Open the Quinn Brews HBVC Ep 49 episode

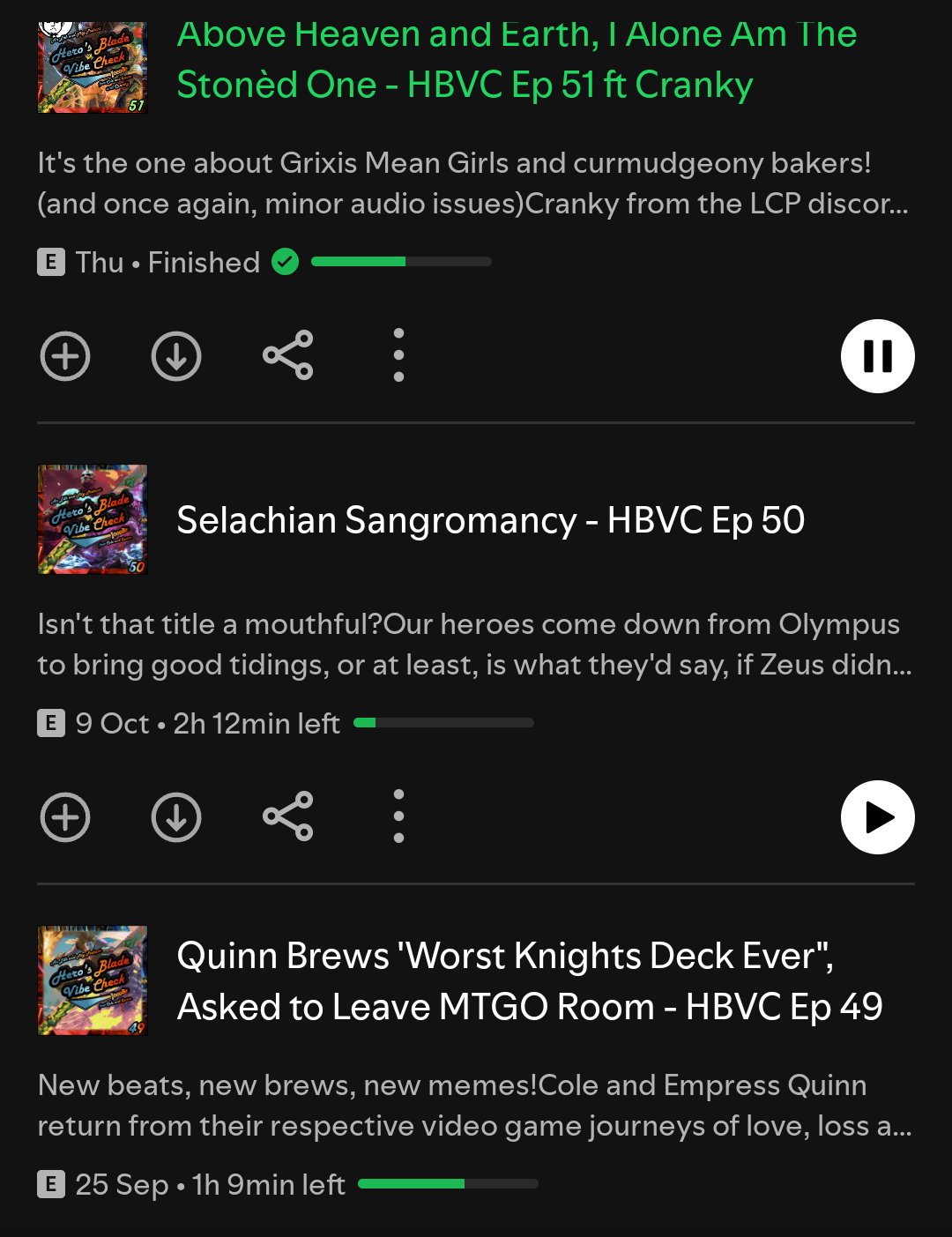click(x=529, y=981)
